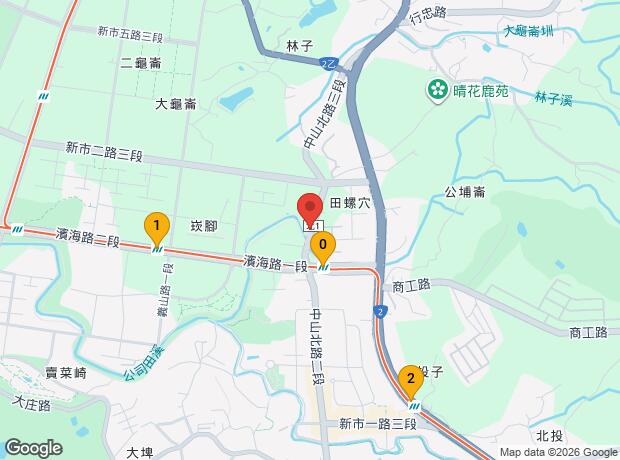Open the 晴花鹿苑 place marker
Screen dimensions: 620x460
pyautogui.click(x=437, y=91)
